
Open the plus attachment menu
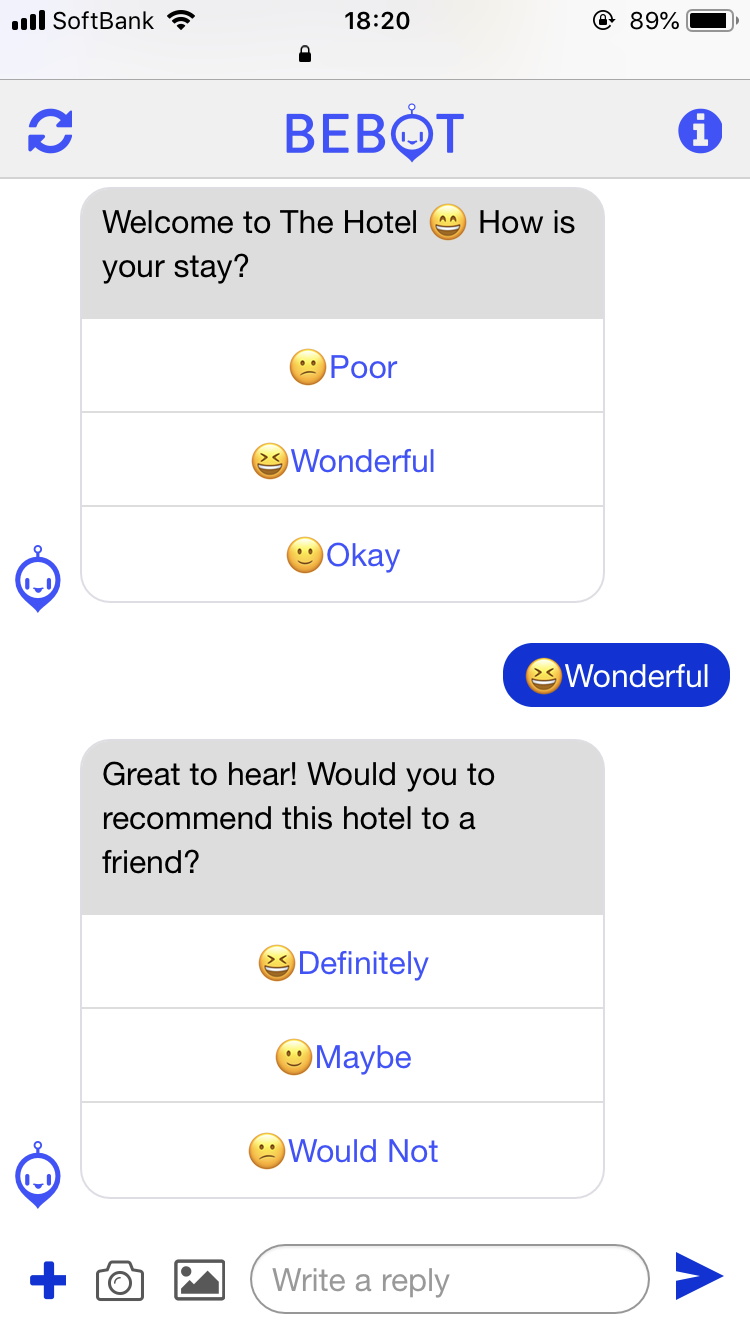[48, 1280]
